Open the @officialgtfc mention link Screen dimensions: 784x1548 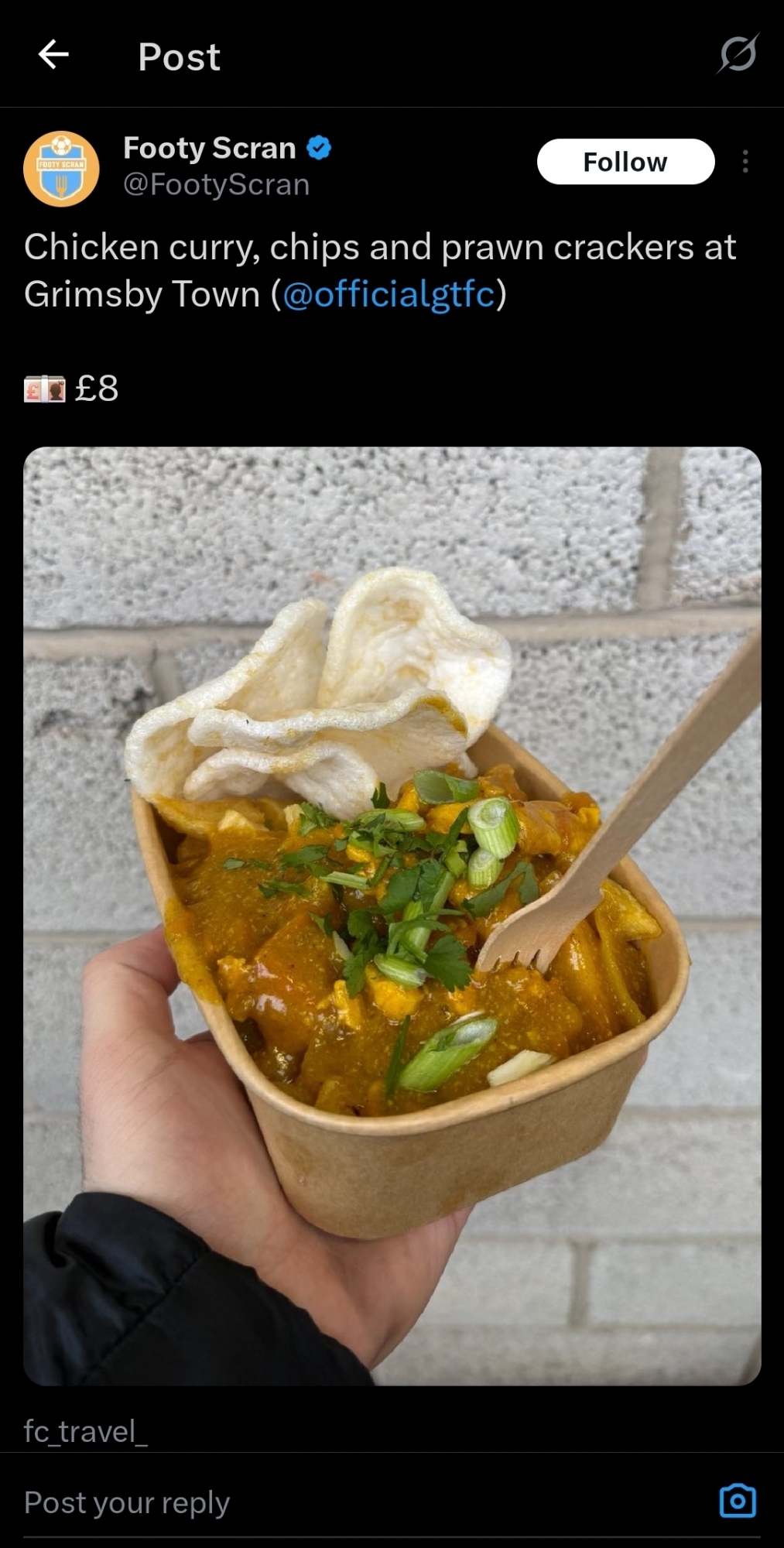pyautogui.click(x=389, y=294)
